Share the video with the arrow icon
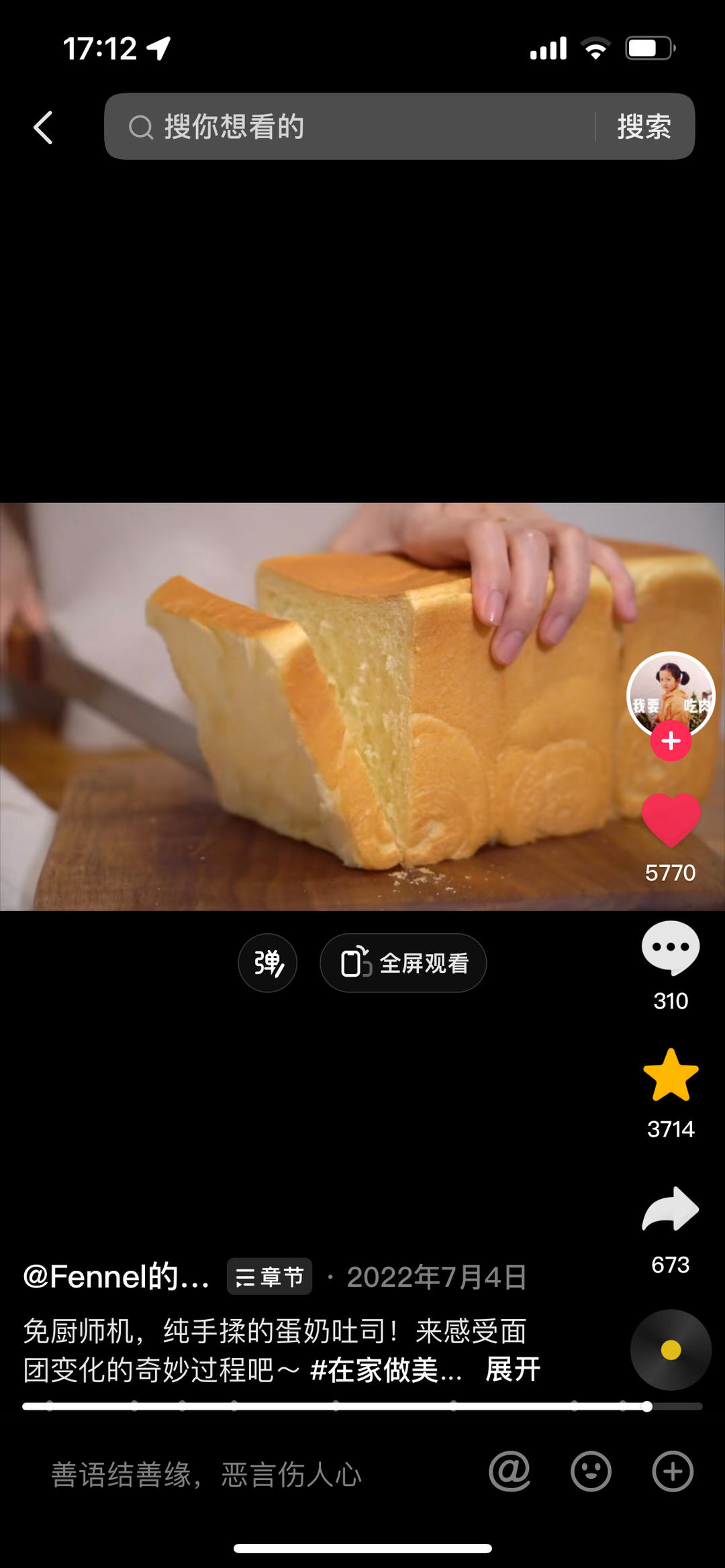Screen dimensions: 725x1568 (671, 1209)
